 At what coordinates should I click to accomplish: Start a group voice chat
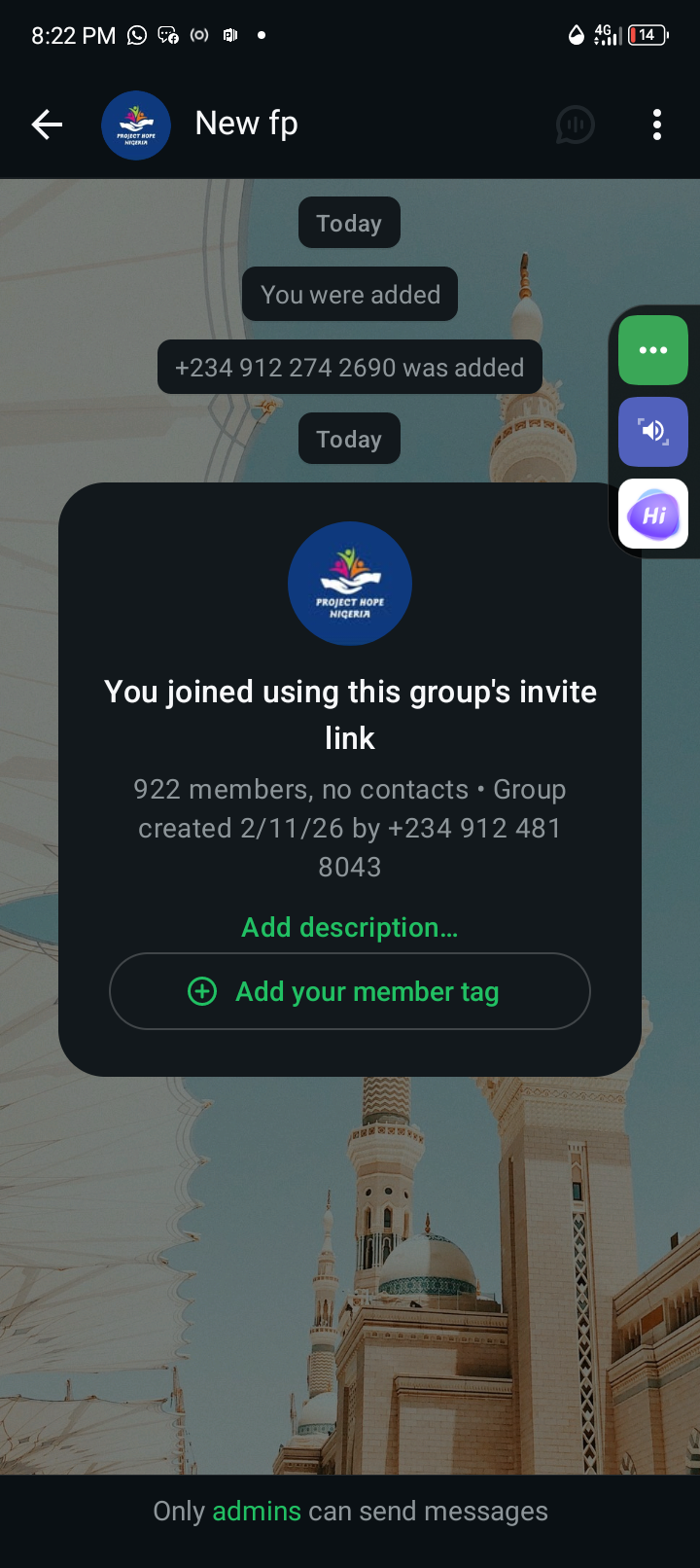point(575,125)
